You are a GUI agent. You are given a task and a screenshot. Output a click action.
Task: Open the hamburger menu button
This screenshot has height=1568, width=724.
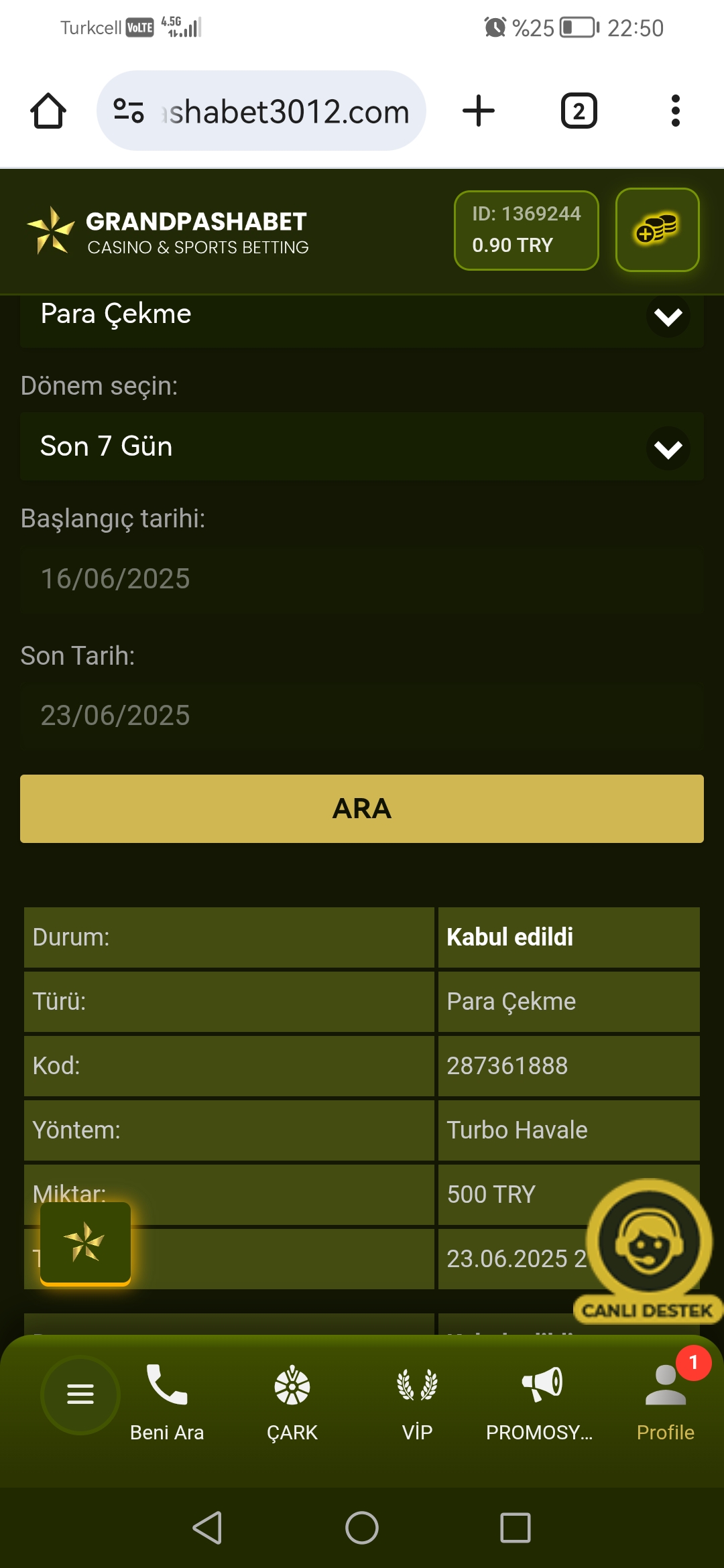tap(80, 1394)
